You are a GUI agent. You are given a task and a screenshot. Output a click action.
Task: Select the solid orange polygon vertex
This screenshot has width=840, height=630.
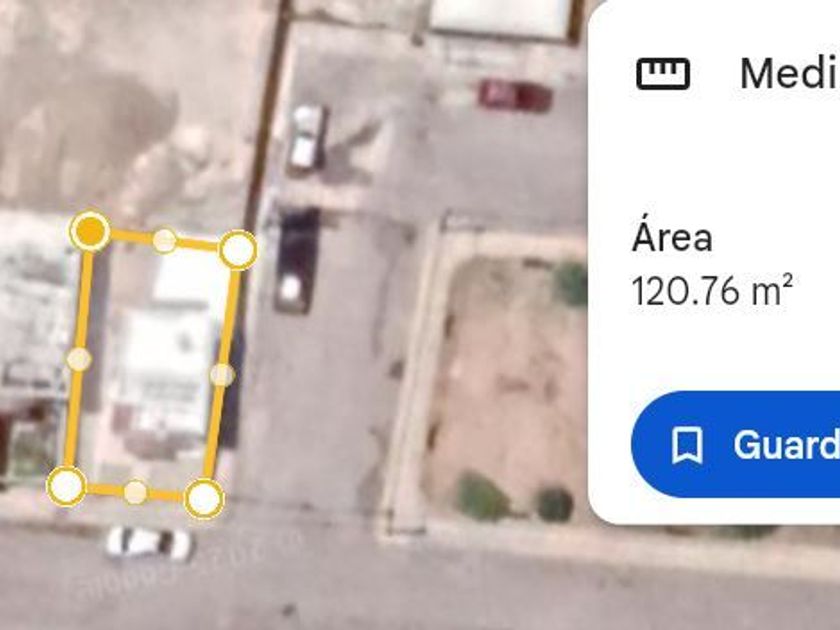[x=90, y=231]
